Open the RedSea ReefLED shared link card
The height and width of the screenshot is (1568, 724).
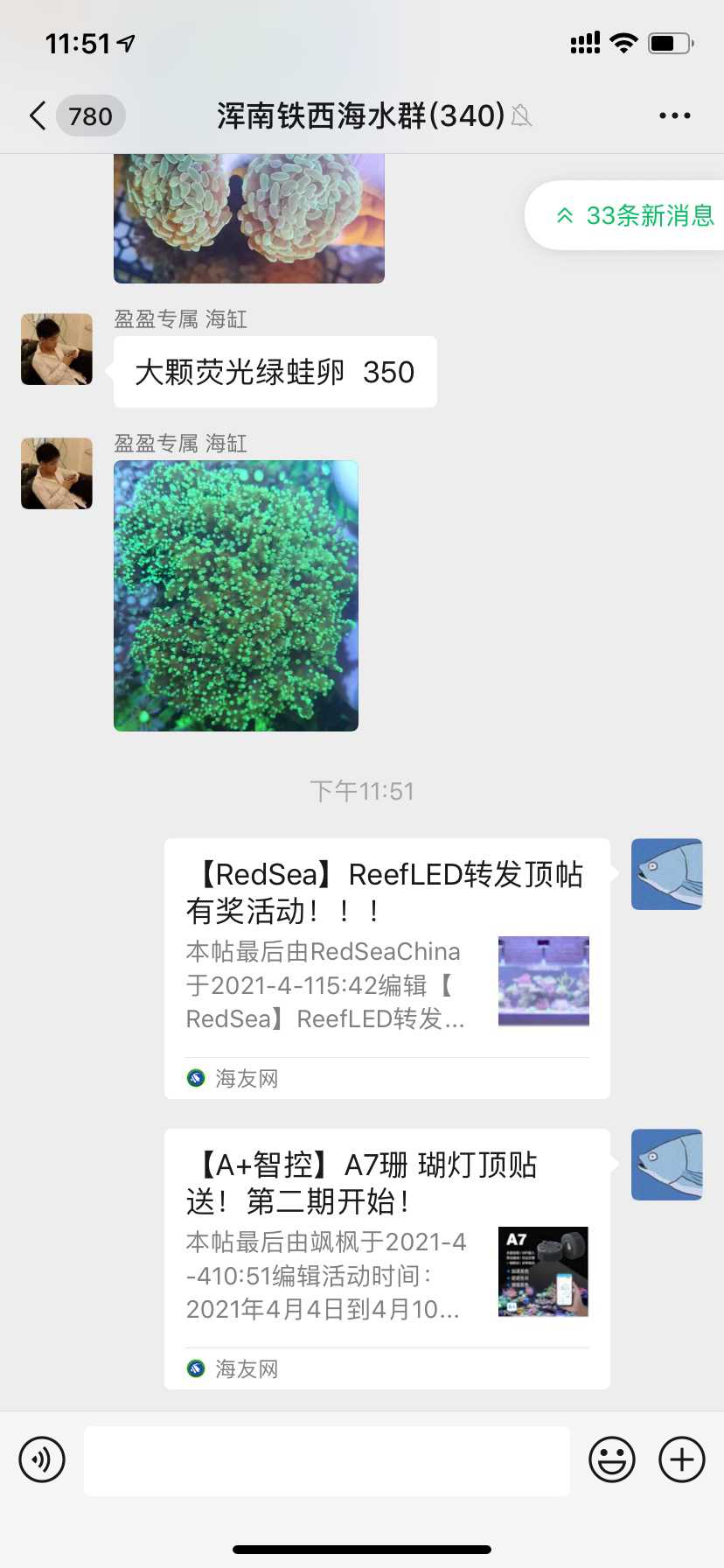coord(386,968)
